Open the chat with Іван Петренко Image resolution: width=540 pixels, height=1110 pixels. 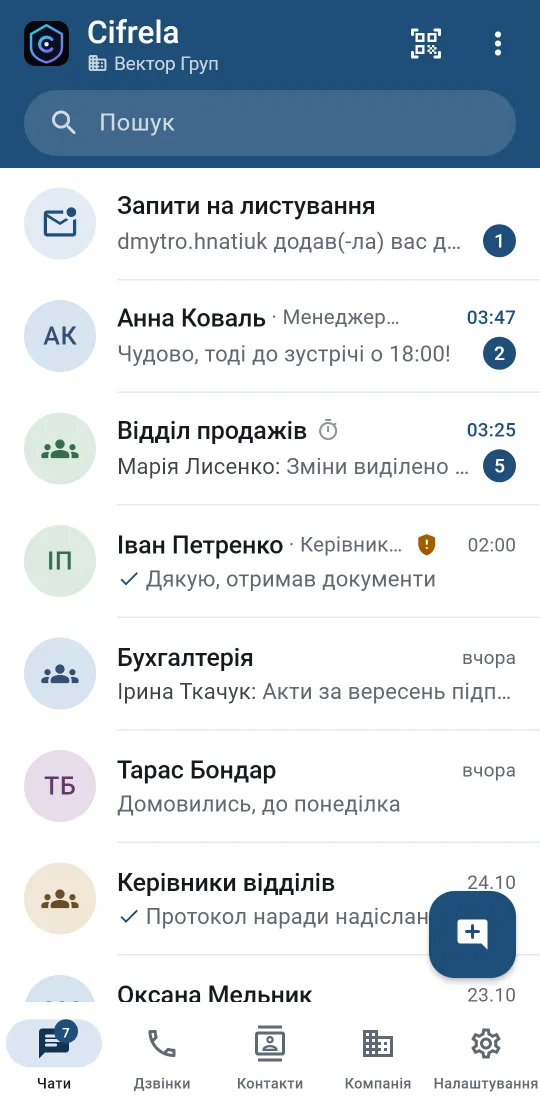(270, 561)
